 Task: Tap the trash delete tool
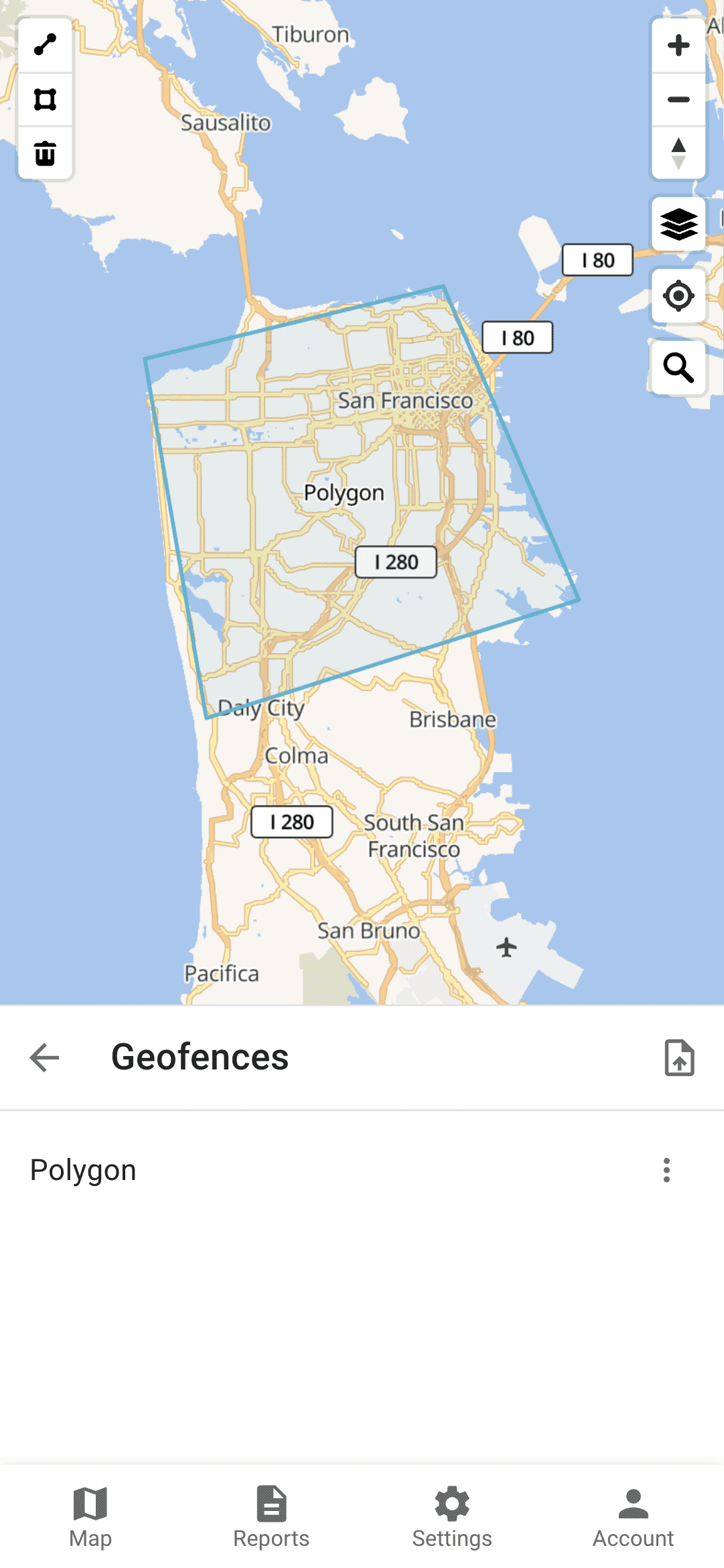[x=45, y=153]
